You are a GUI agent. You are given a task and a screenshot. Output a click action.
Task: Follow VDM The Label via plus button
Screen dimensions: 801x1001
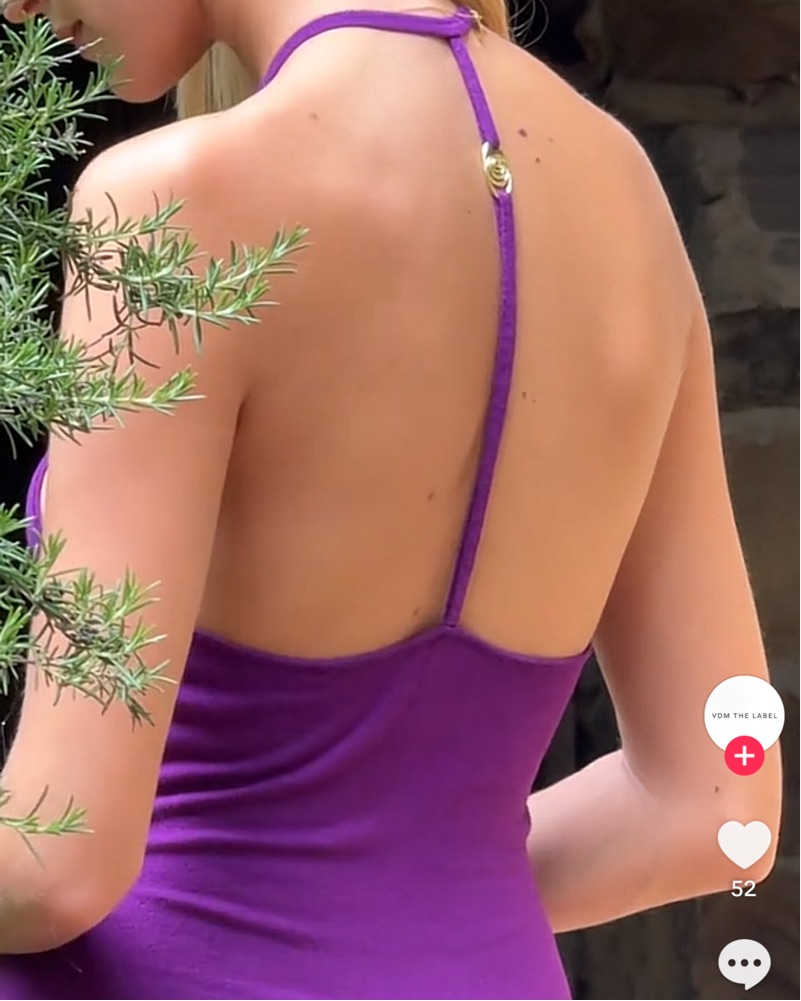point(744,756)
